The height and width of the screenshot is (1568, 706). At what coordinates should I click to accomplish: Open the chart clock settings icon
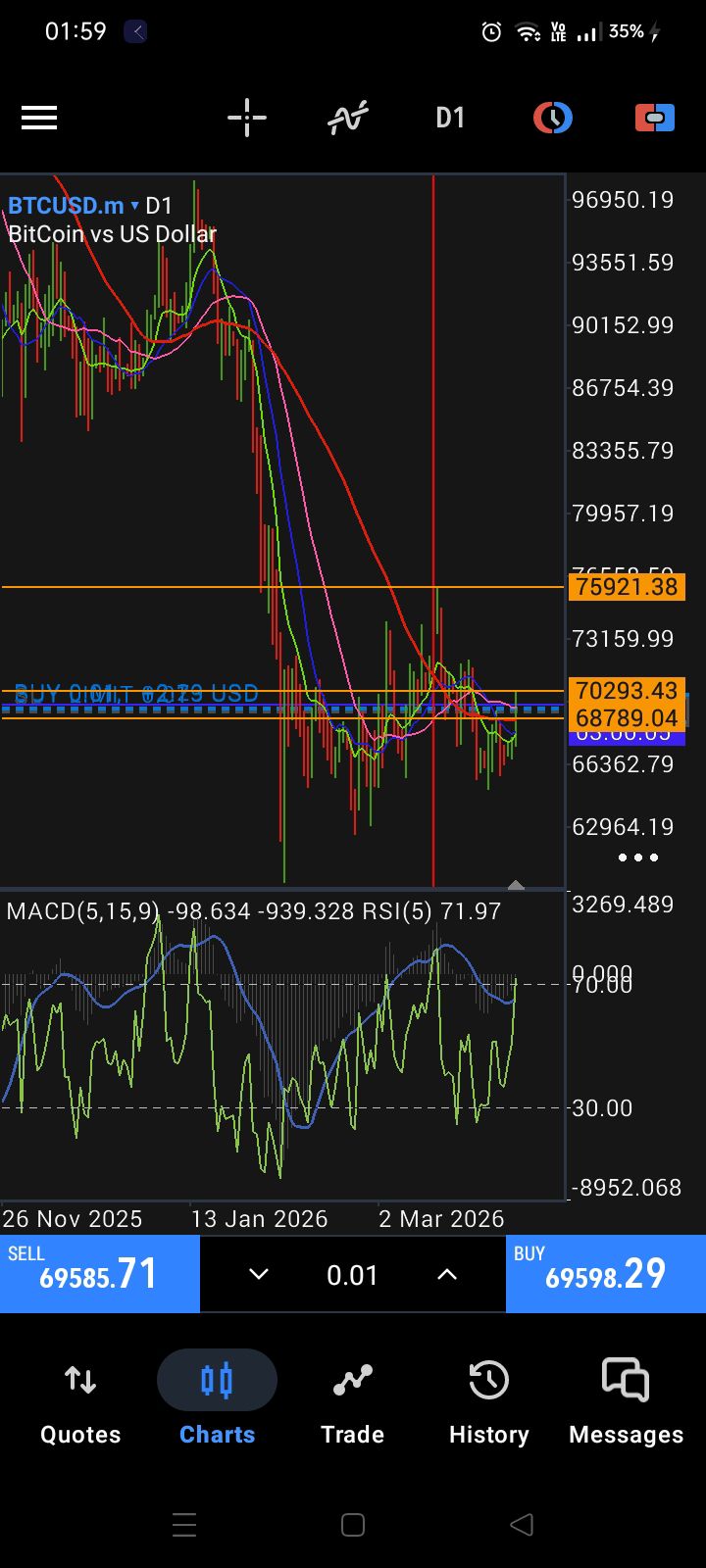click(x=553, y=119)
